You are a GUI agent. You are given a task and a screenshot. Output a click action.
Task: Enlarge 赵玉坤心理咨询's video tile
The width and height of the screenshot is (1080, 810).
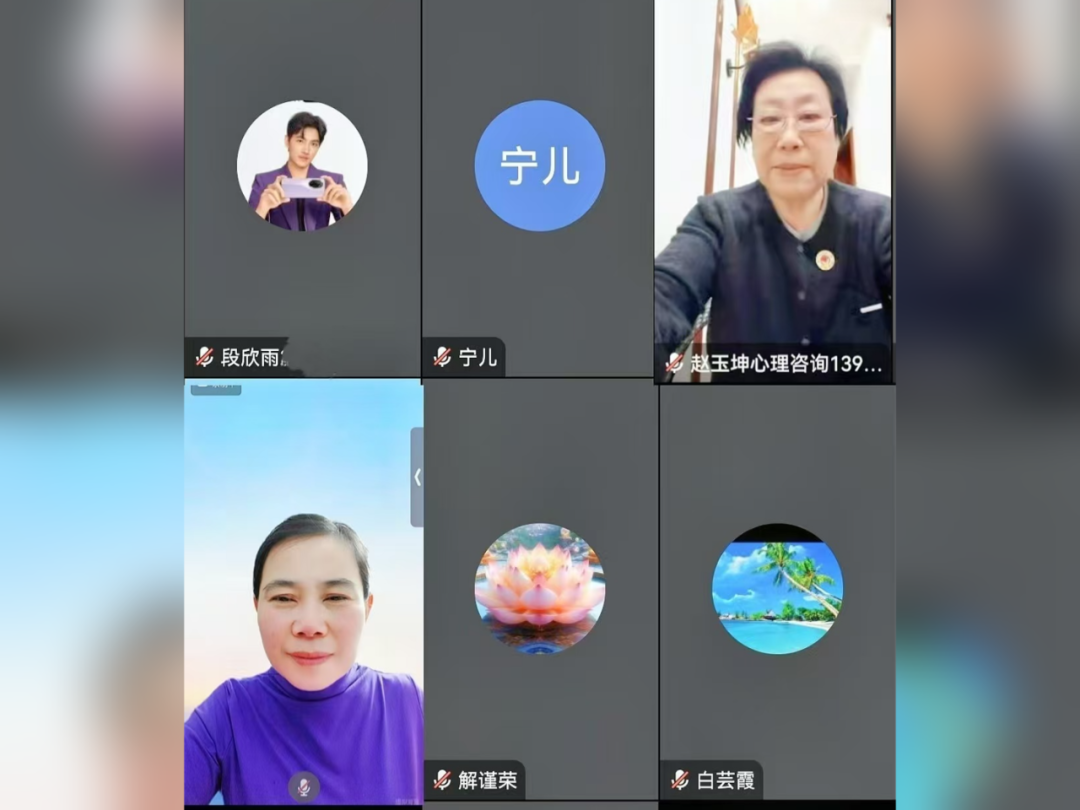[x=773, y=190]
